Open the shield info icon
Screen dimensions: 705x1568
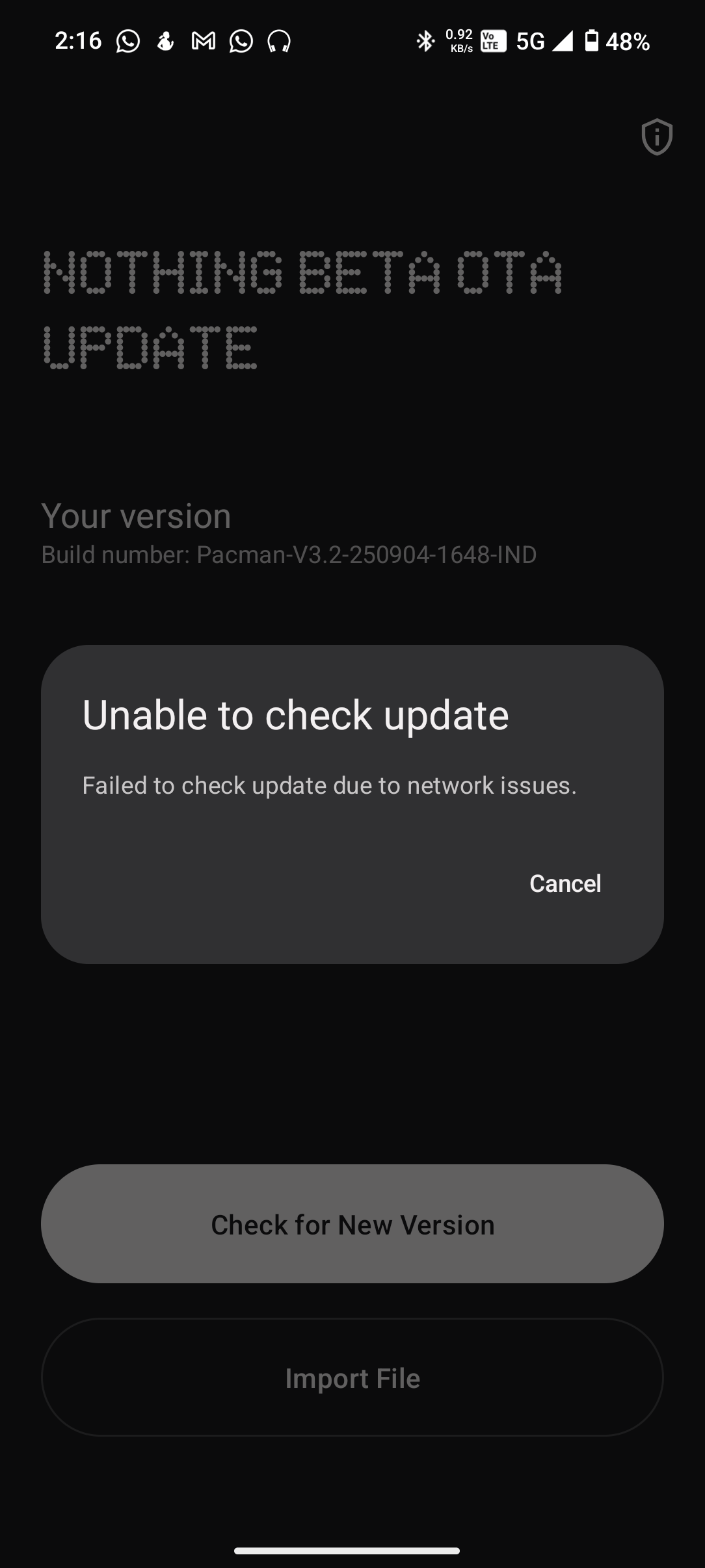click(x=656, y=137)
